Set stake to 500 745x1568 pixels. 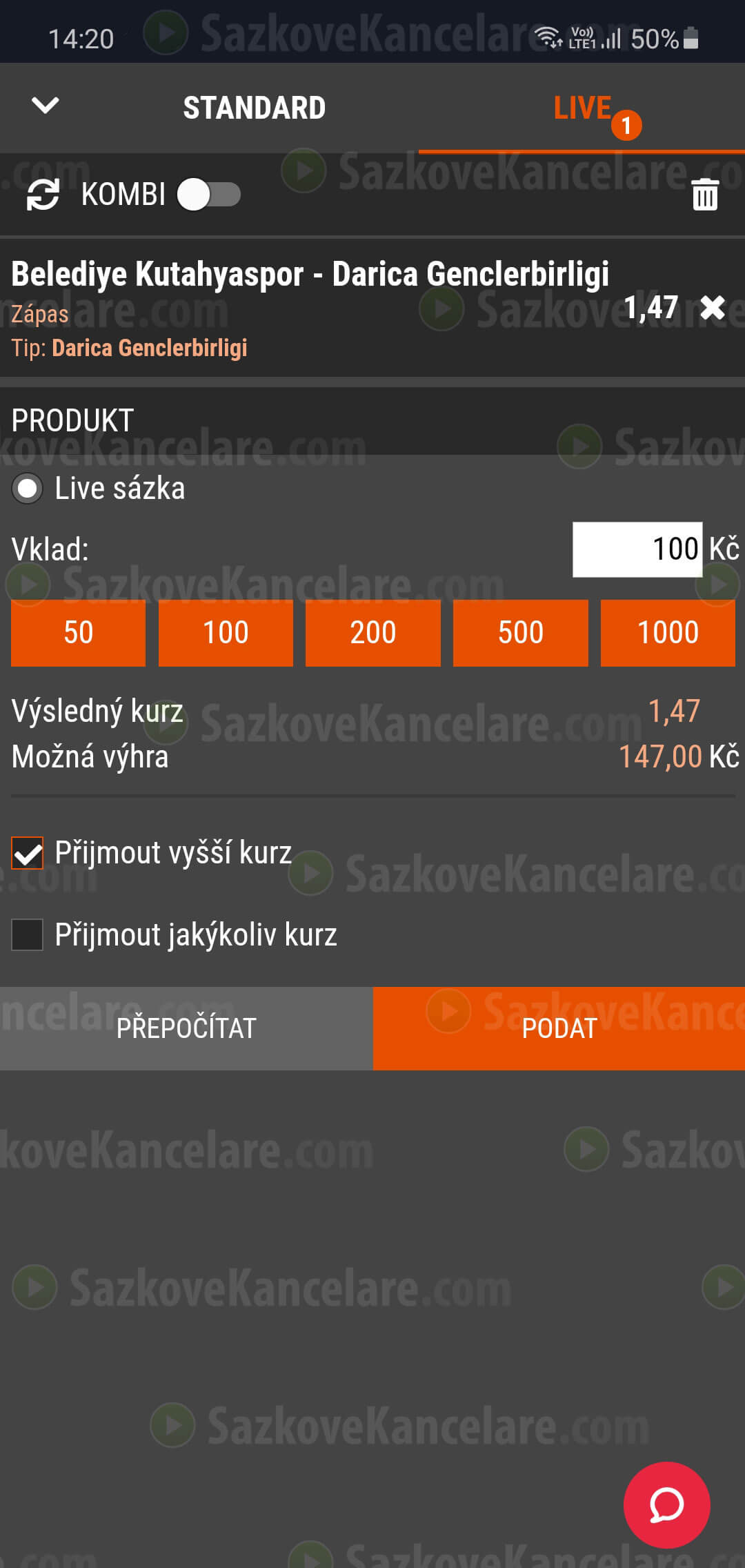[521, 633]
